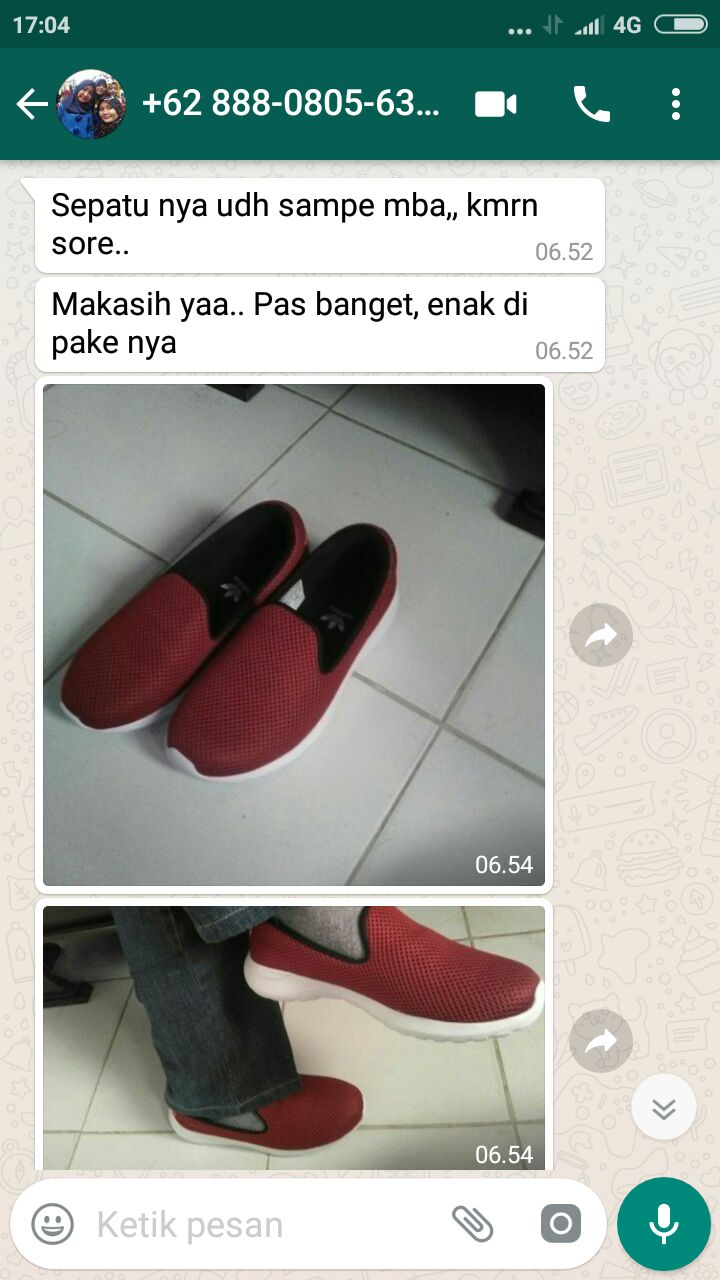Screen dimensions: 720x1280
Task: Start a video call
Action: [496, 104]
